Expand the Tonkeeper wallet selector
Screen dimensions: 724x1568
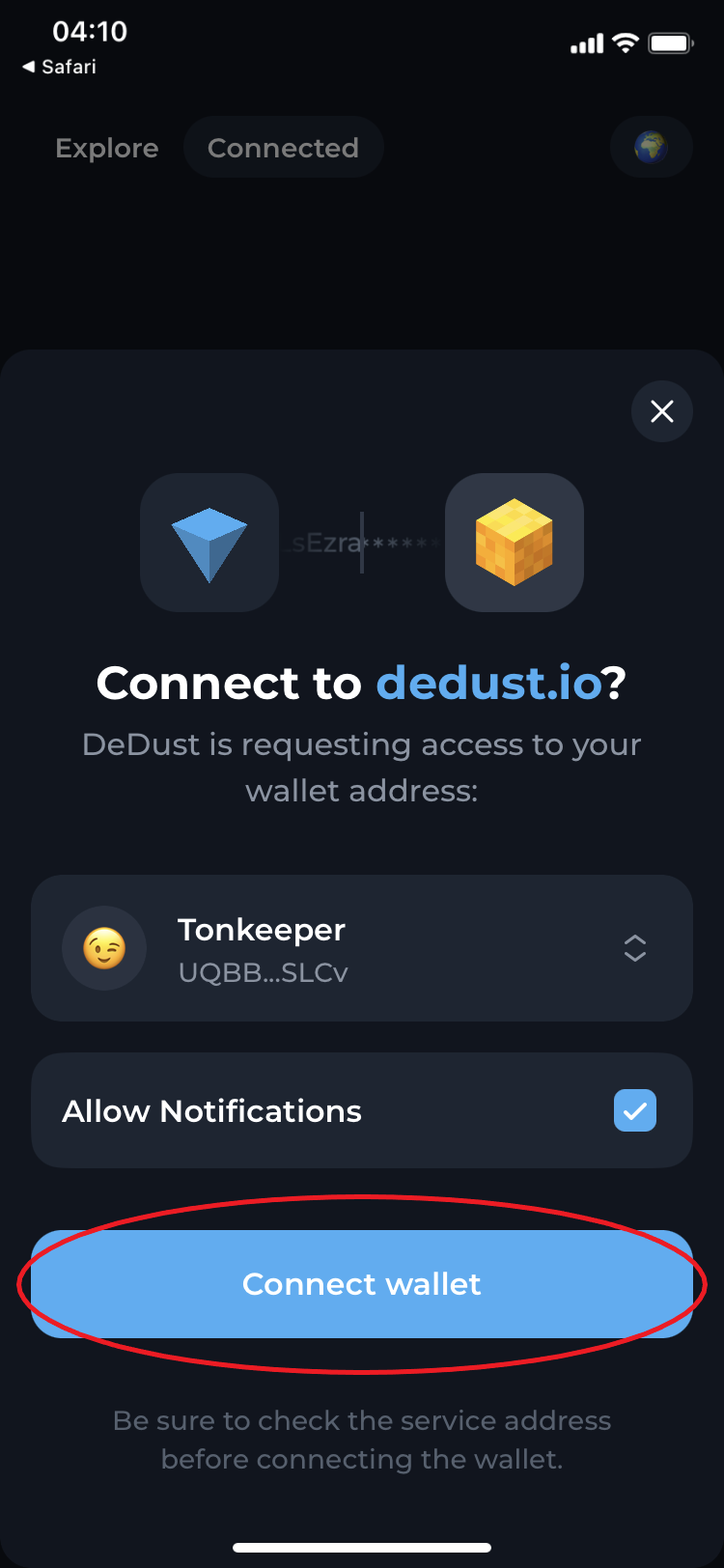click(x=634, y=948)
